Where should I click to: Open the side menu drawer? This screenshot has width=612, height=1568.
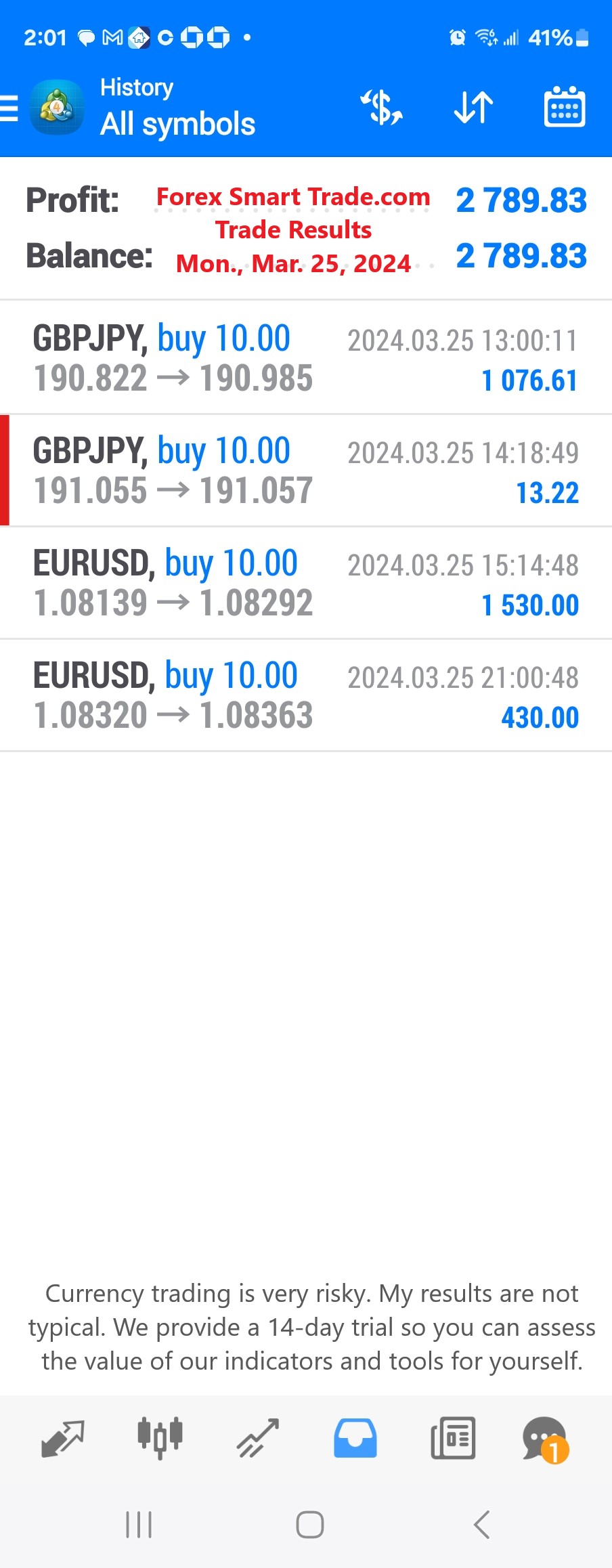pos(11,108)
